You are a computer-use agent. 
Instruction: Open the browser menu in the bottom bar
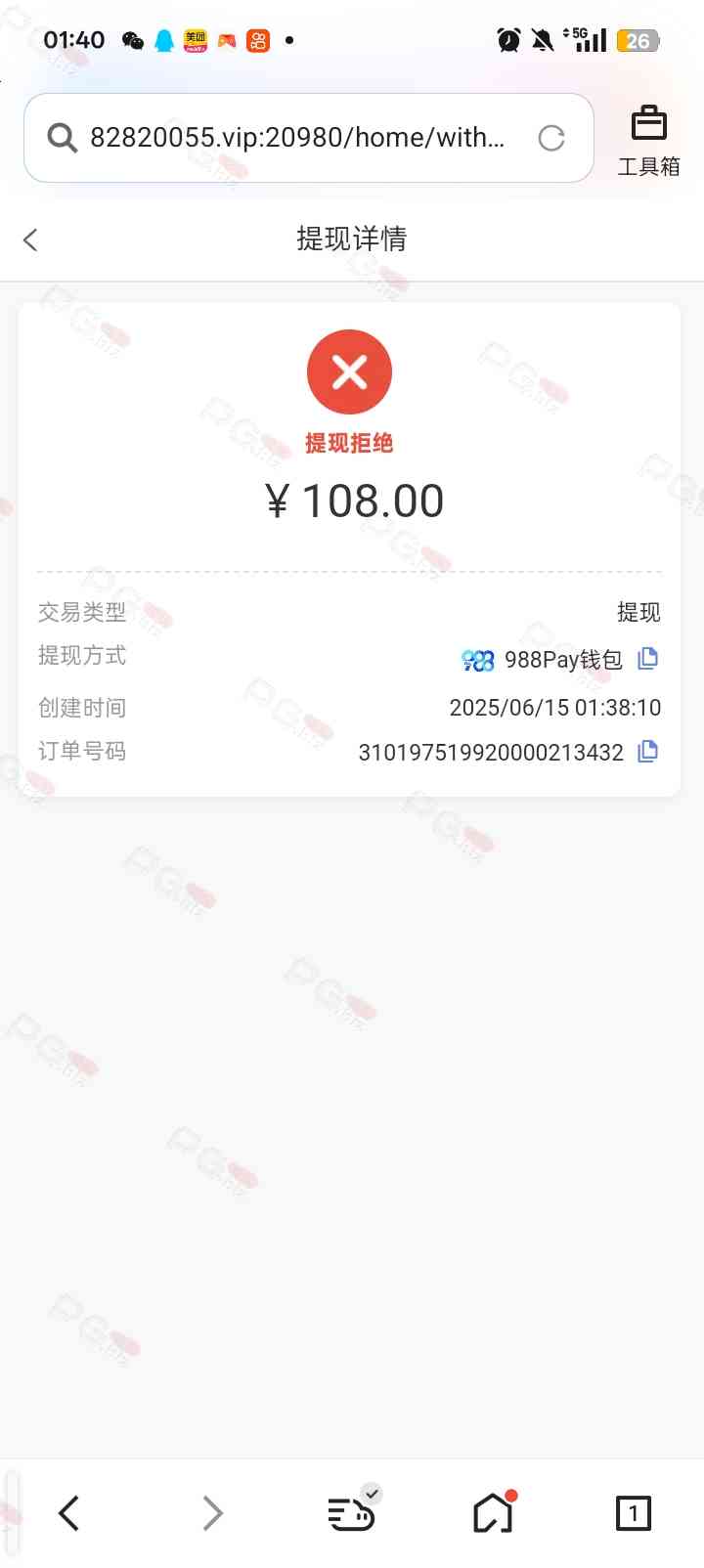352,1511
